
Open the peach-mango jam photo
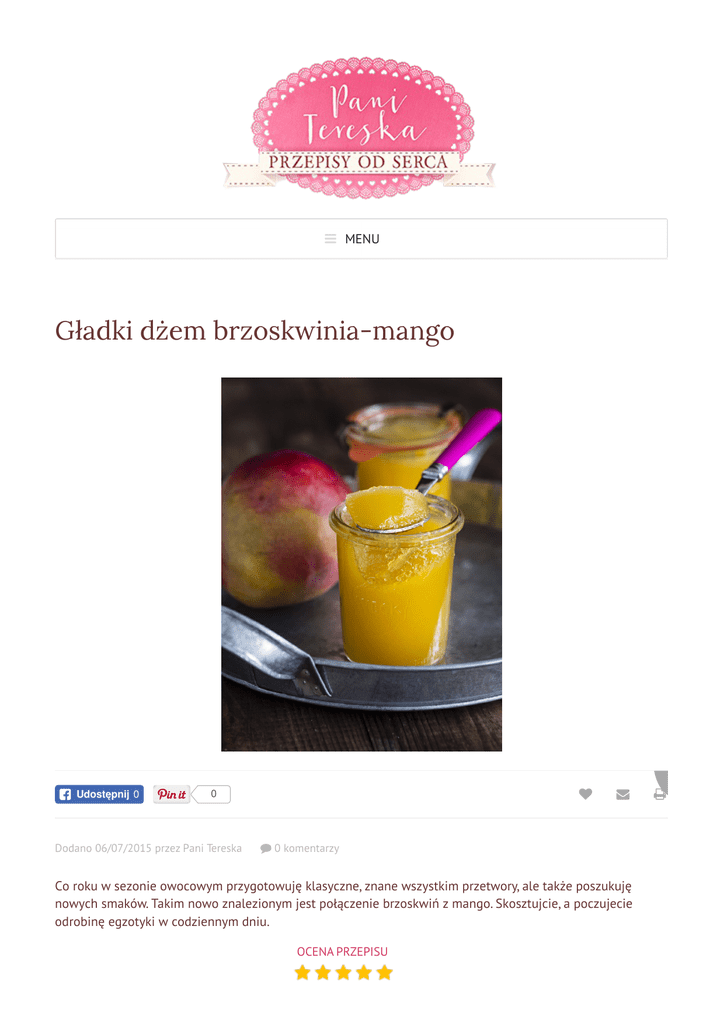(361, 564)
